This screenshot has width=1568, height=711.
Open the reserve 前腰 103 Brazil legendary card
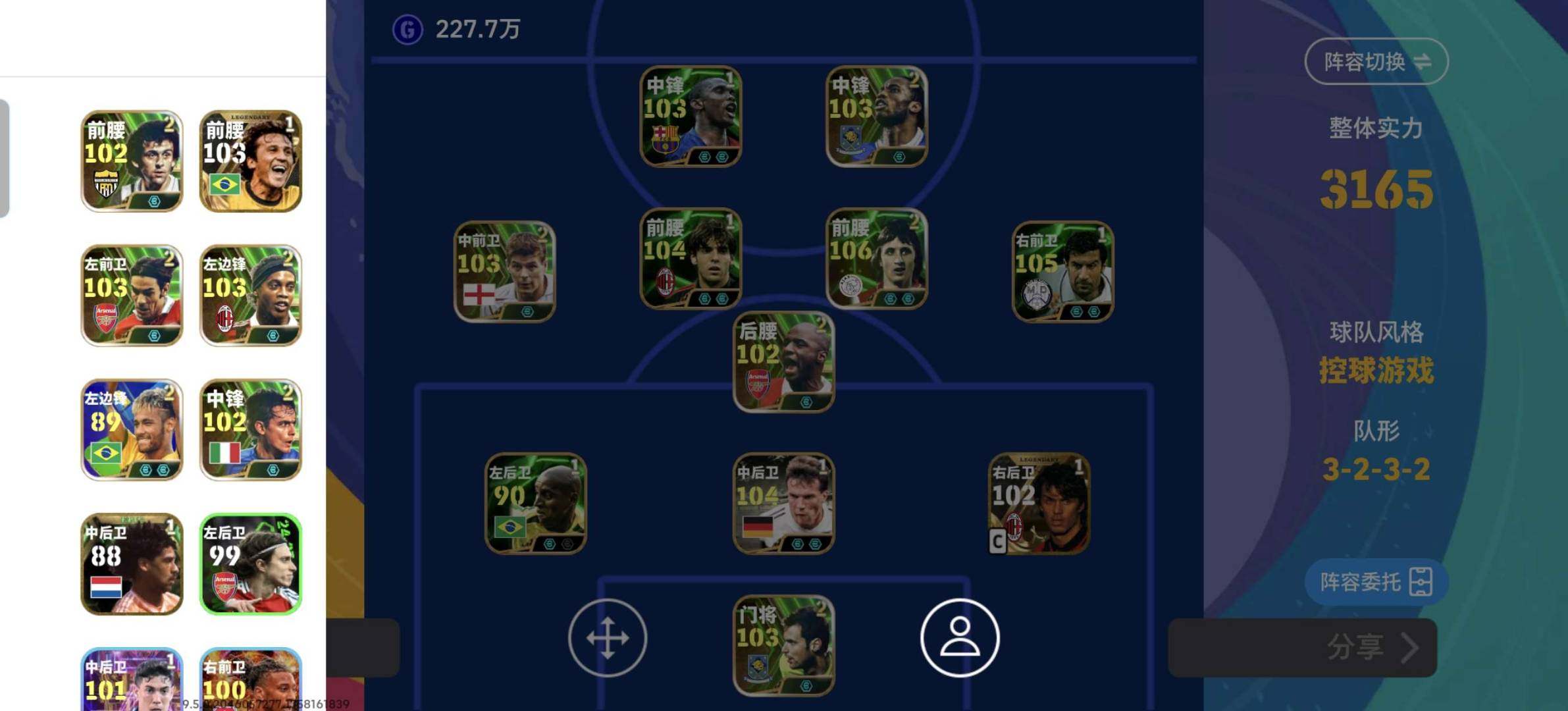[250, 161]
